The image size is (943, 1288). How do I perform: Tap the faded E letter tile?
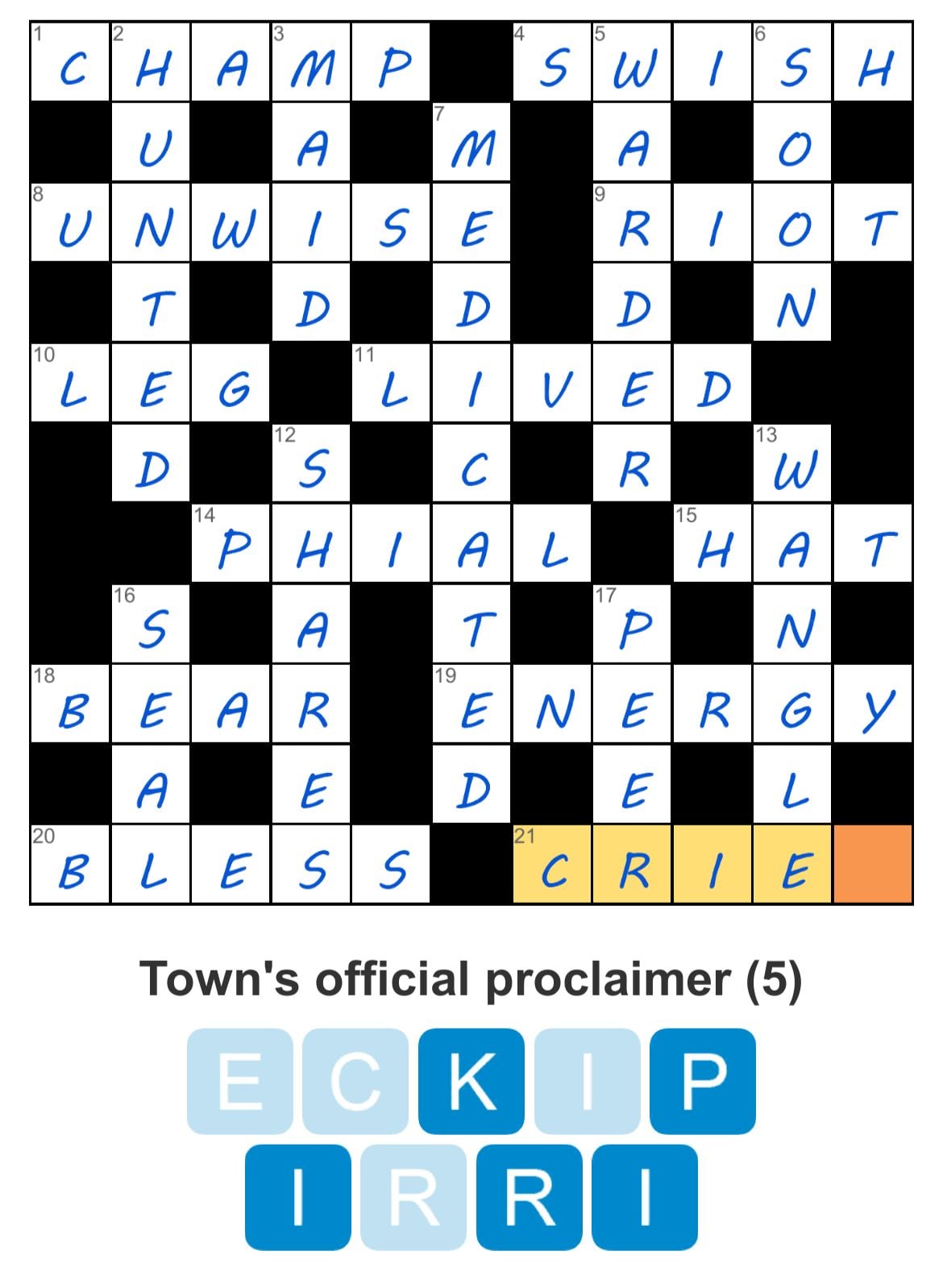[239, 1081]
